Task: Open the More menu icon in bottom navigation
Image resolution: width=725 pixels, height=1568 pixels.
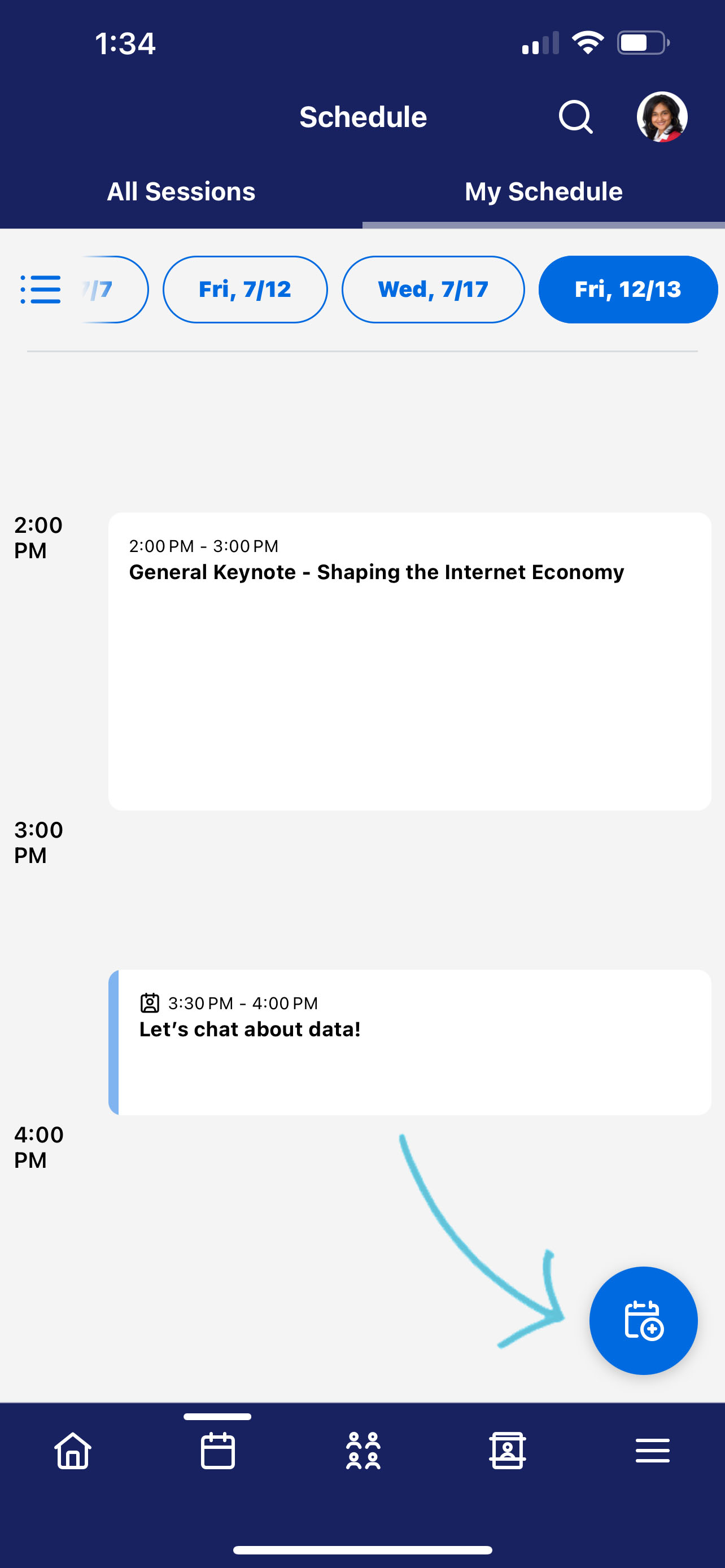Action: pos(652,1452)
